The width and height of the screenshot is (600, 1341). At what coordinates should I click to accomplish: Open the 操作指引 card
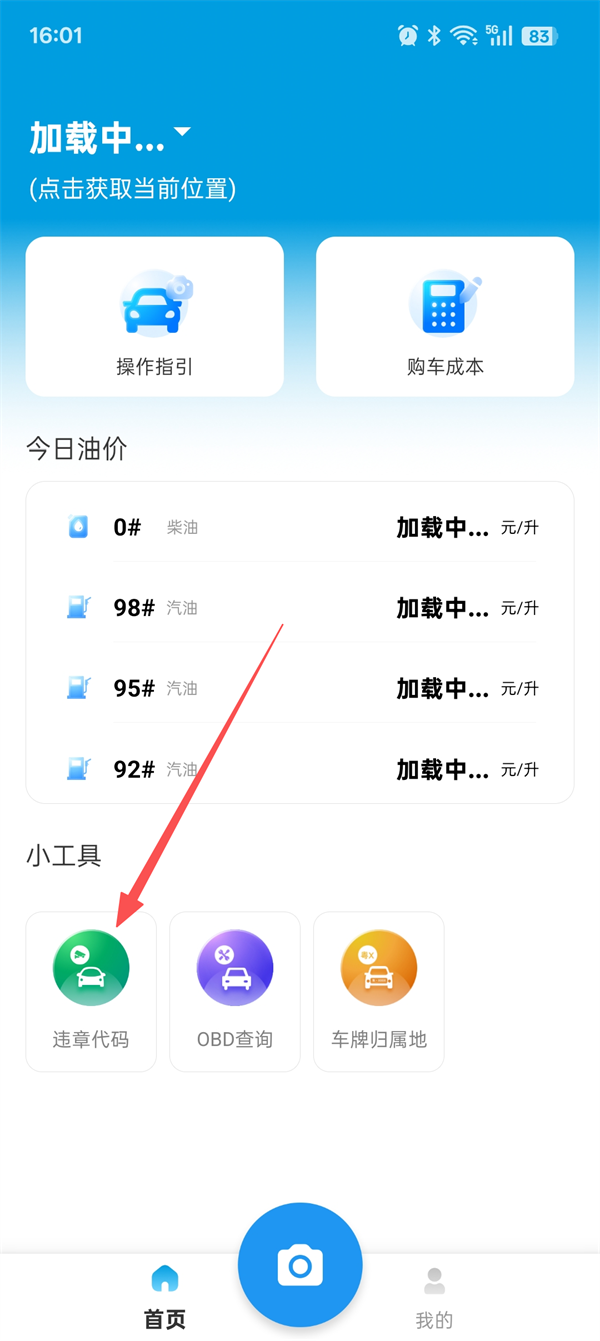(x=154, y=317)
